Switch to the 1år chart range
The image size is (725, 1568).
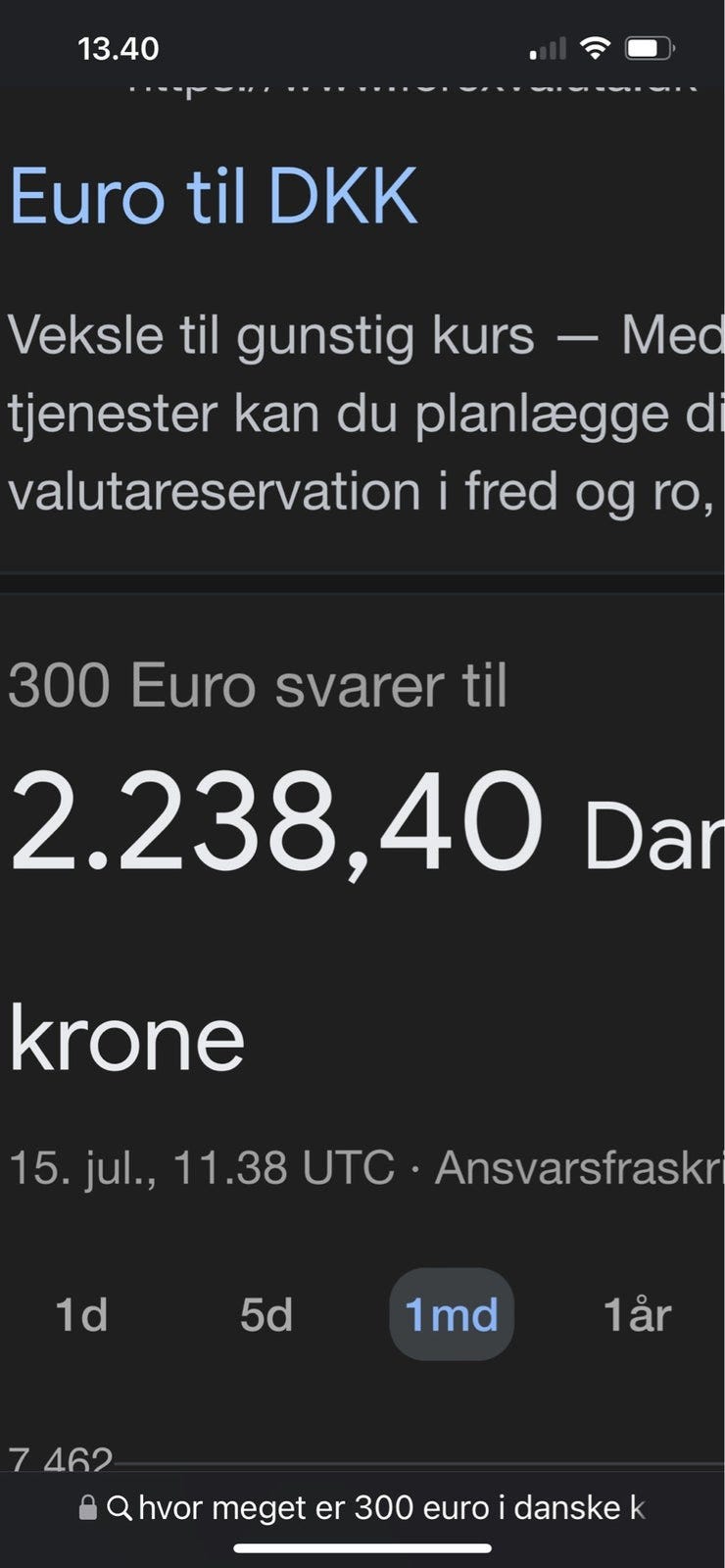pos(637,1314)
